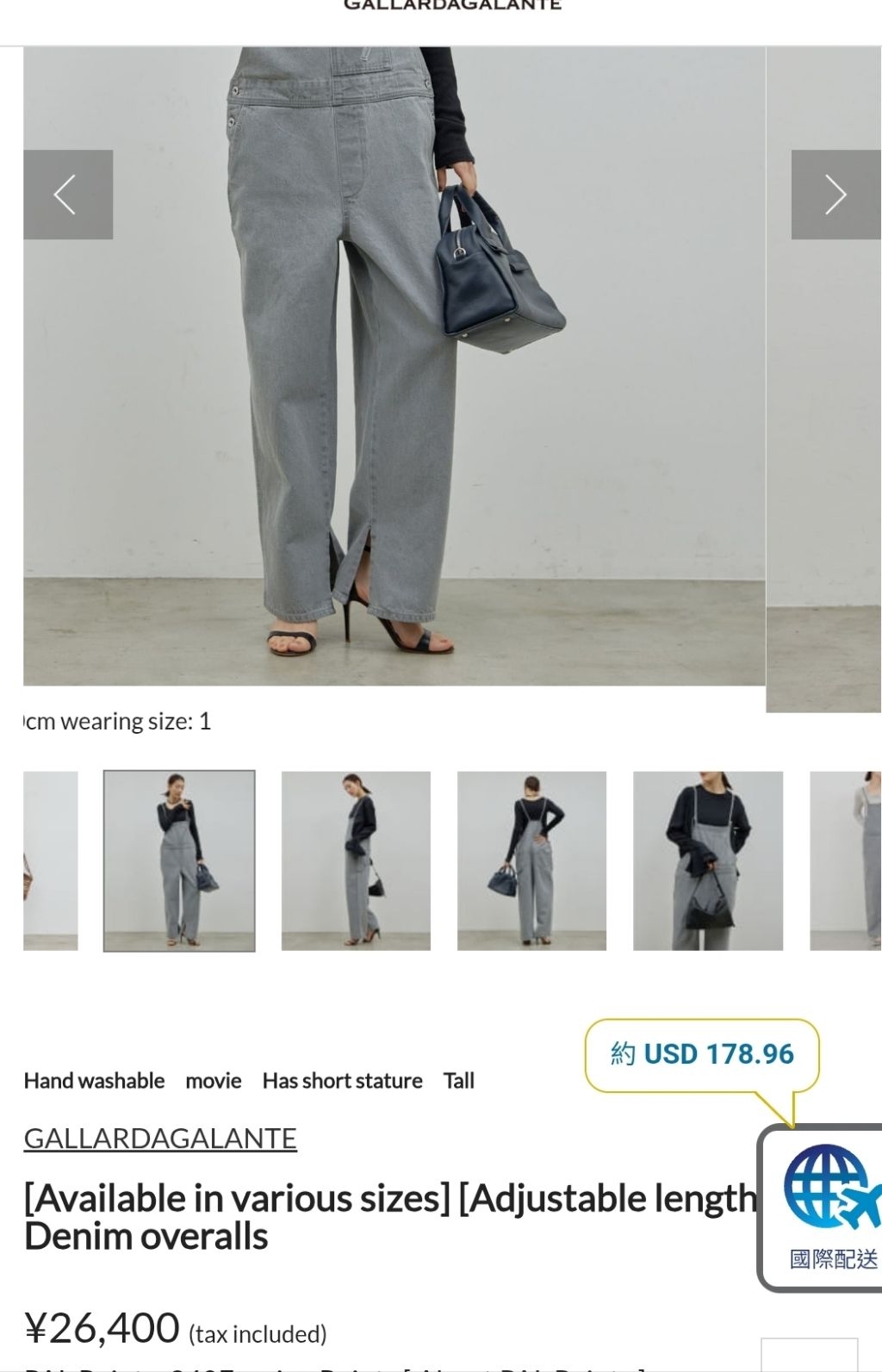
Task: Show the previous product photo
Action: (68, 195)
